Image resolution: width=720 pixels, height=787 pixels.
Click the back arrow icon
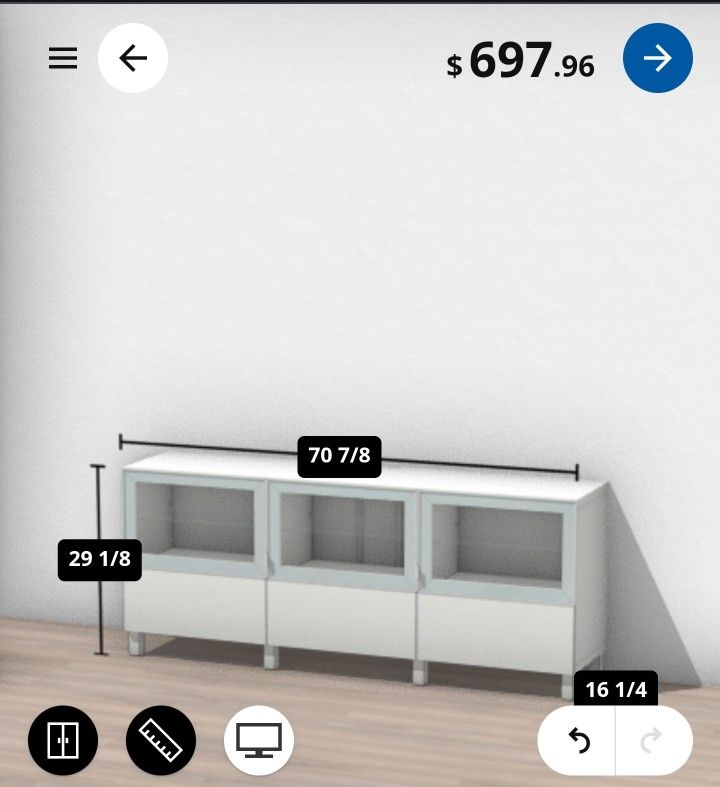click(132, 57)
